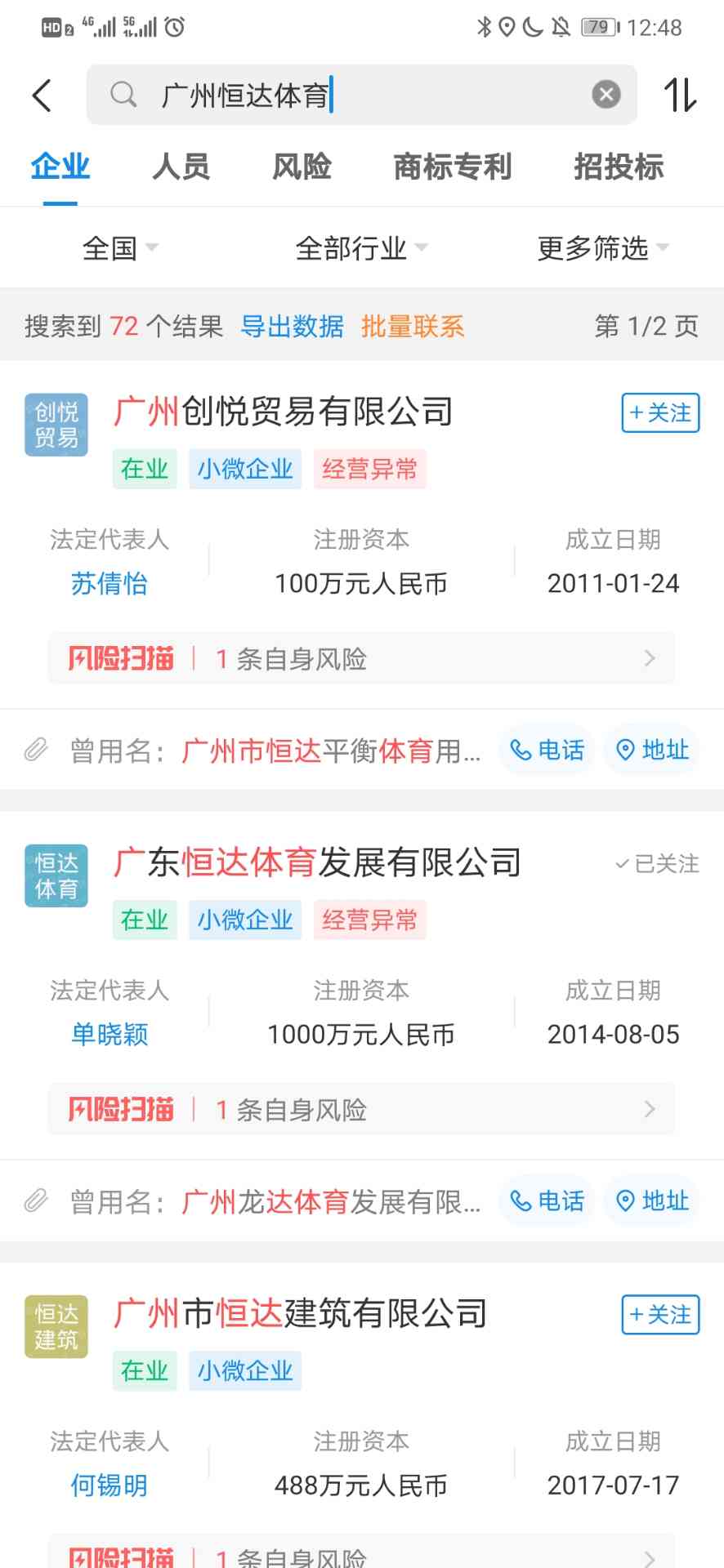View 地址 of 广州创悦贸易有限公司

coord(652,750)
